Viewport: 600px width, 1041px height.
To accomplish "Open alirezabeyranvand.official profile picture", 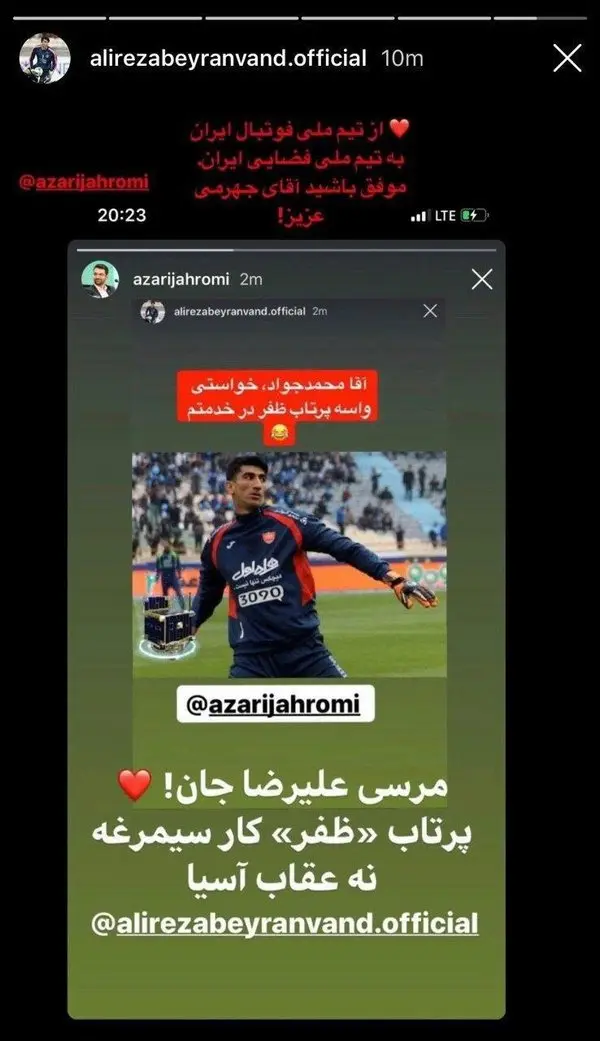I will [45, 58].
